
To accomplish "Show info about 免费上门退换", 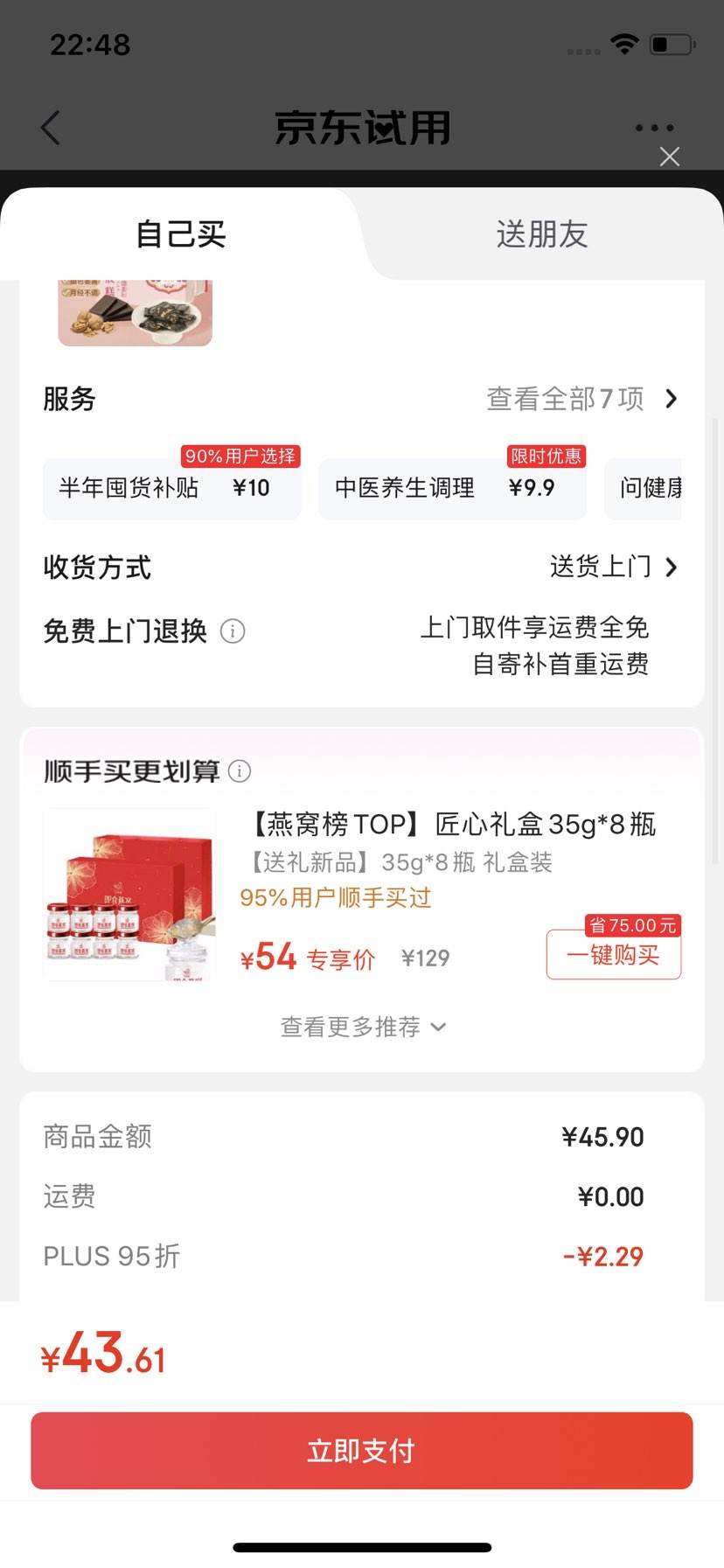I will [233, 631].
